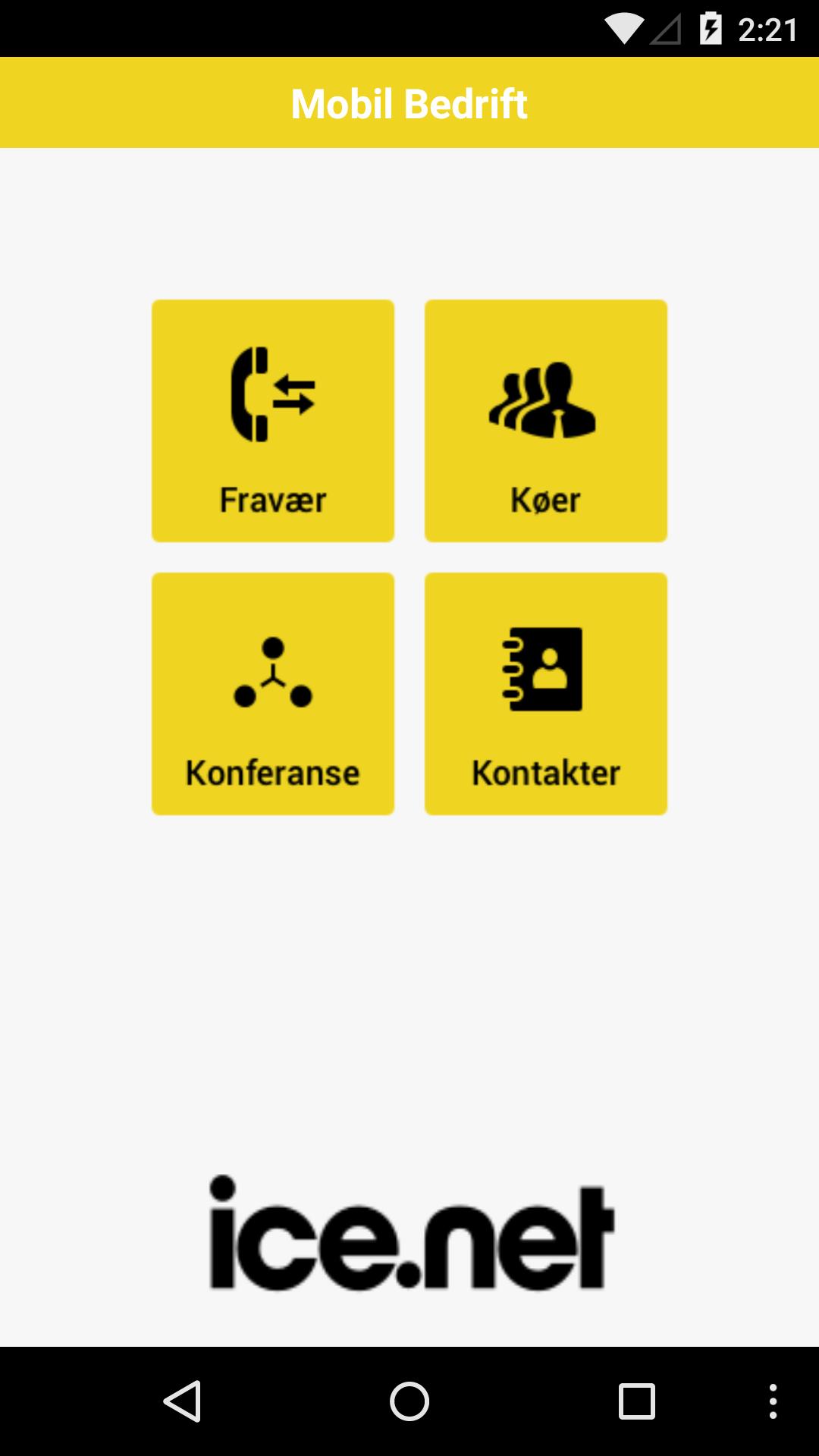Tap the Wi-Fi status icon
Image resolution: width=819 pixels, height=1456 pixels.
pos(622,28)
